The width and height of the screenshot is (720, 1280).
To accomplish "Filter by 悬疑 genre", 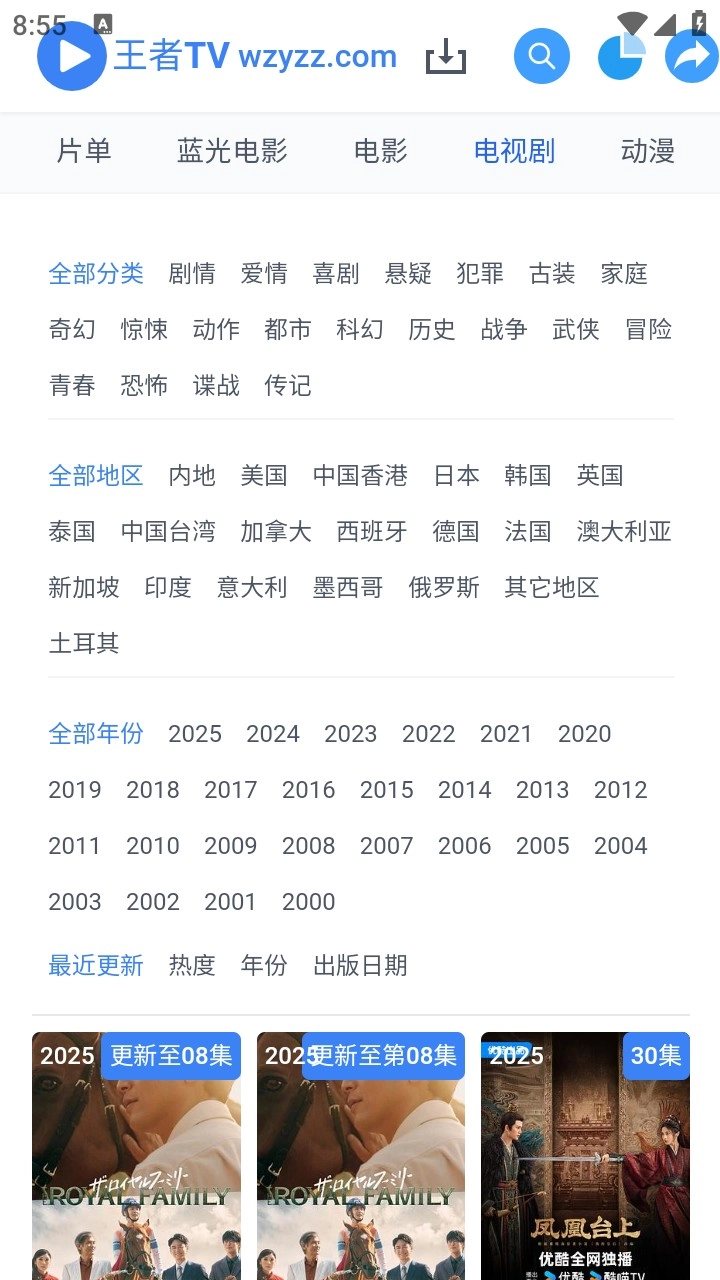I will 408,273.
